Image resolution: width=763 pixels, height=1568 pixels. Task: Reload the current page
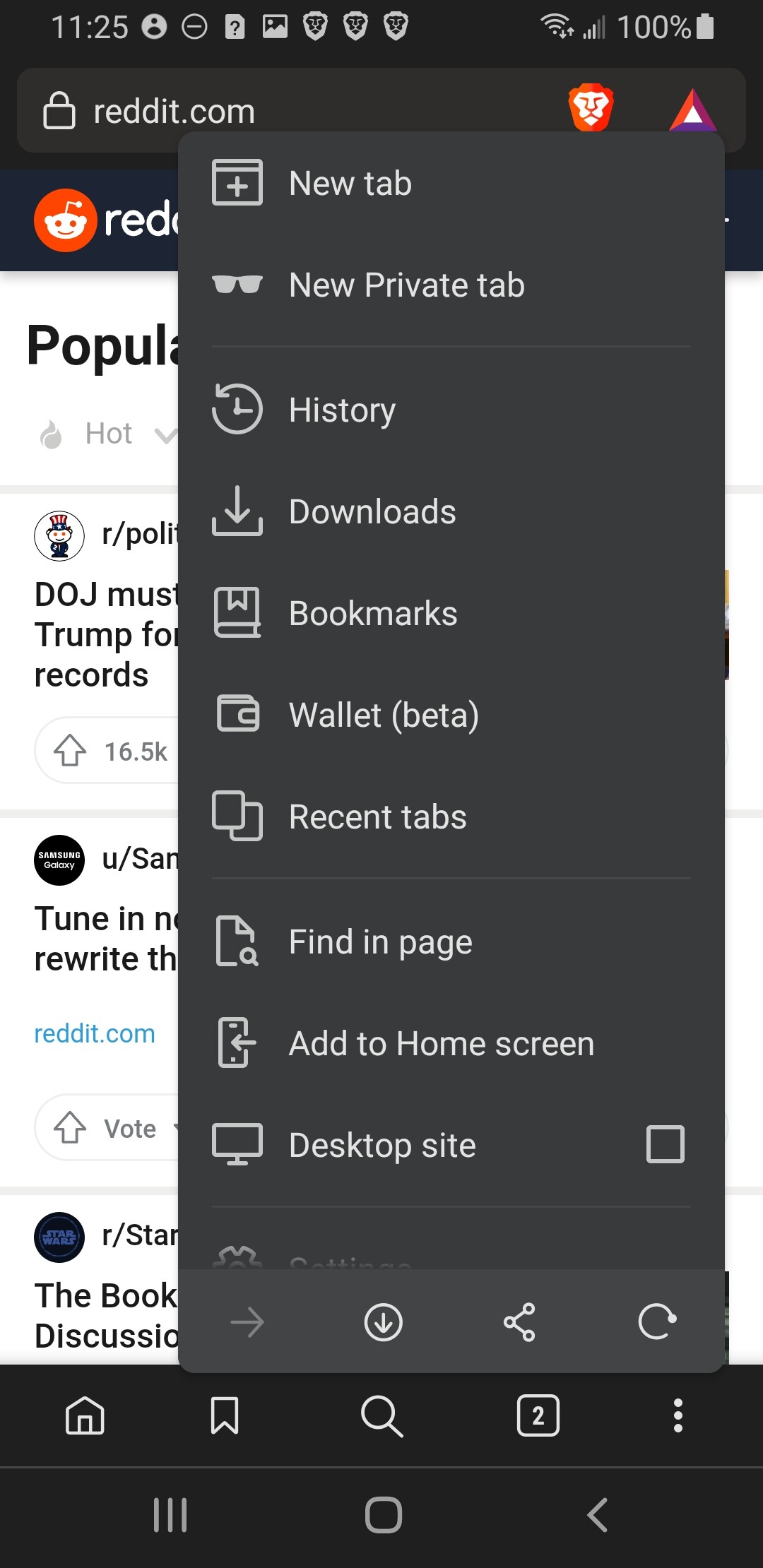pyautogui.click(x=657, y=1322)
